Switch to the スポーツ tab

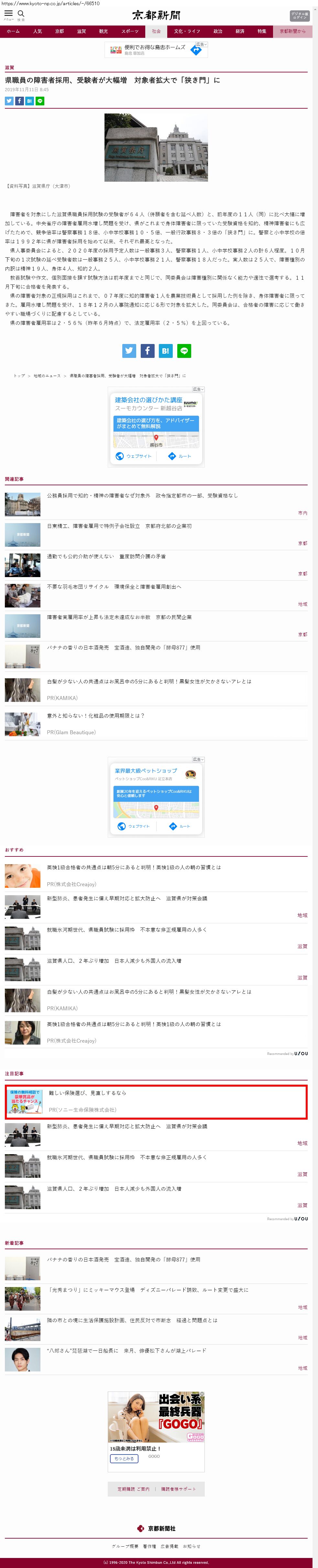click(x=130, y=31)
